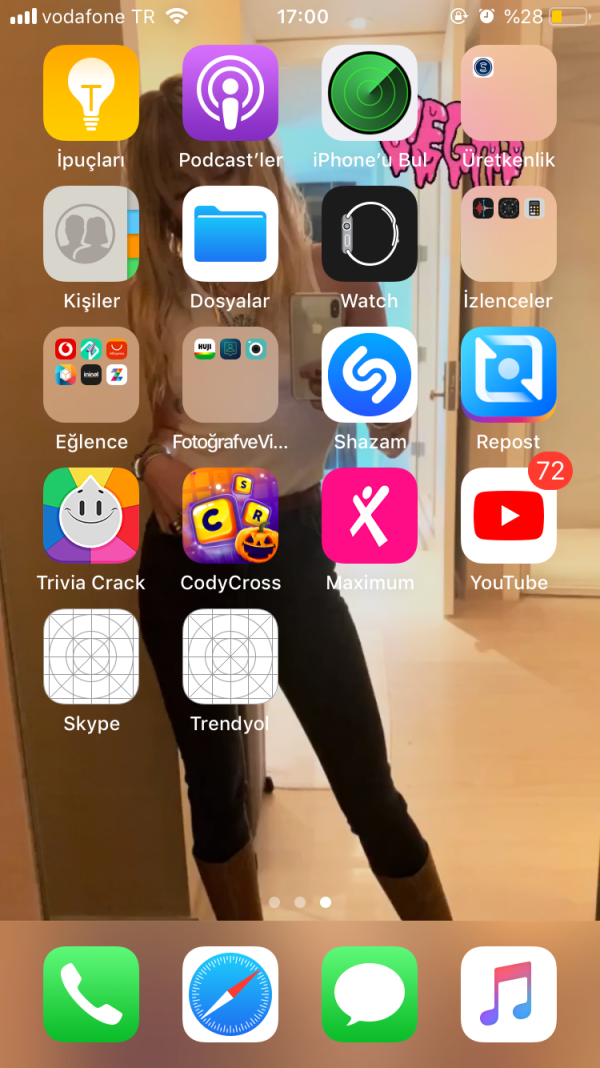Open the FotoğrafveVi... folder
The width and height of the screenshot is (600, 1068).
[x=230, y=375]
